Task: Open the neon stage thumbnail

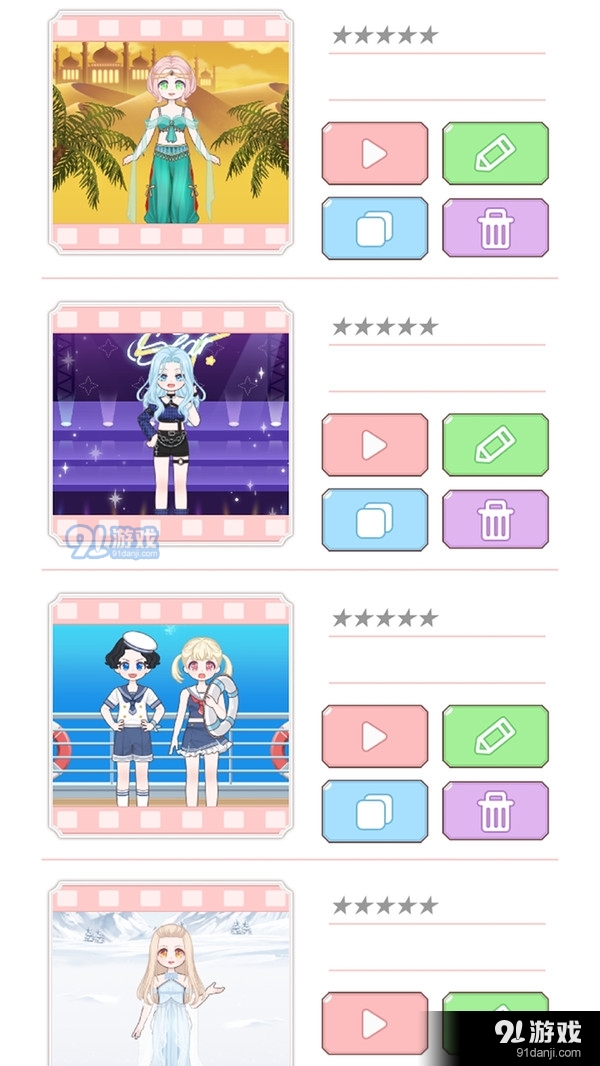Action: 171,424
